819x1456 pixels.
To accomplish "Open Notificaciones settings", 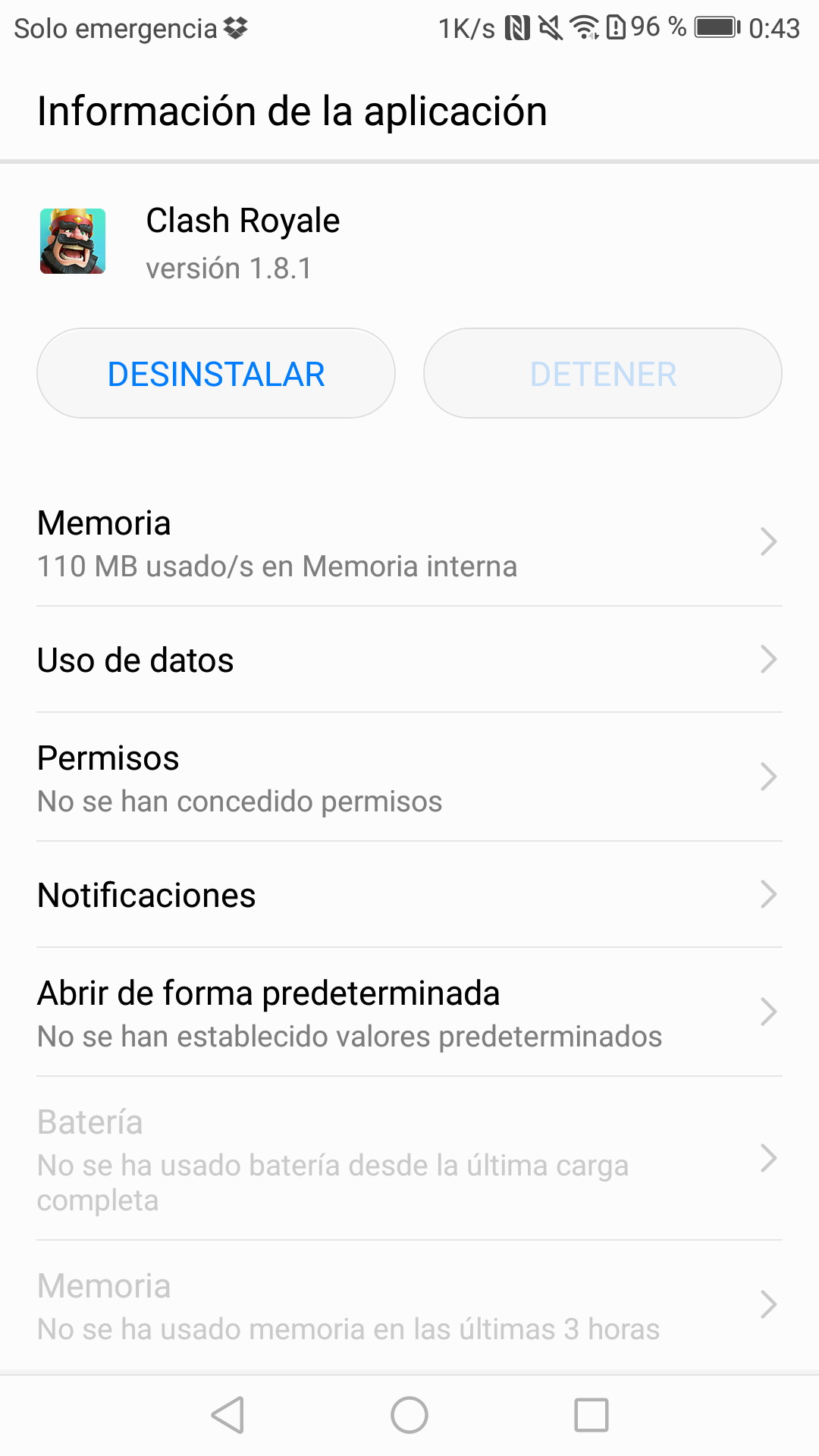I will pyautogui.click(x=409, y=895).
